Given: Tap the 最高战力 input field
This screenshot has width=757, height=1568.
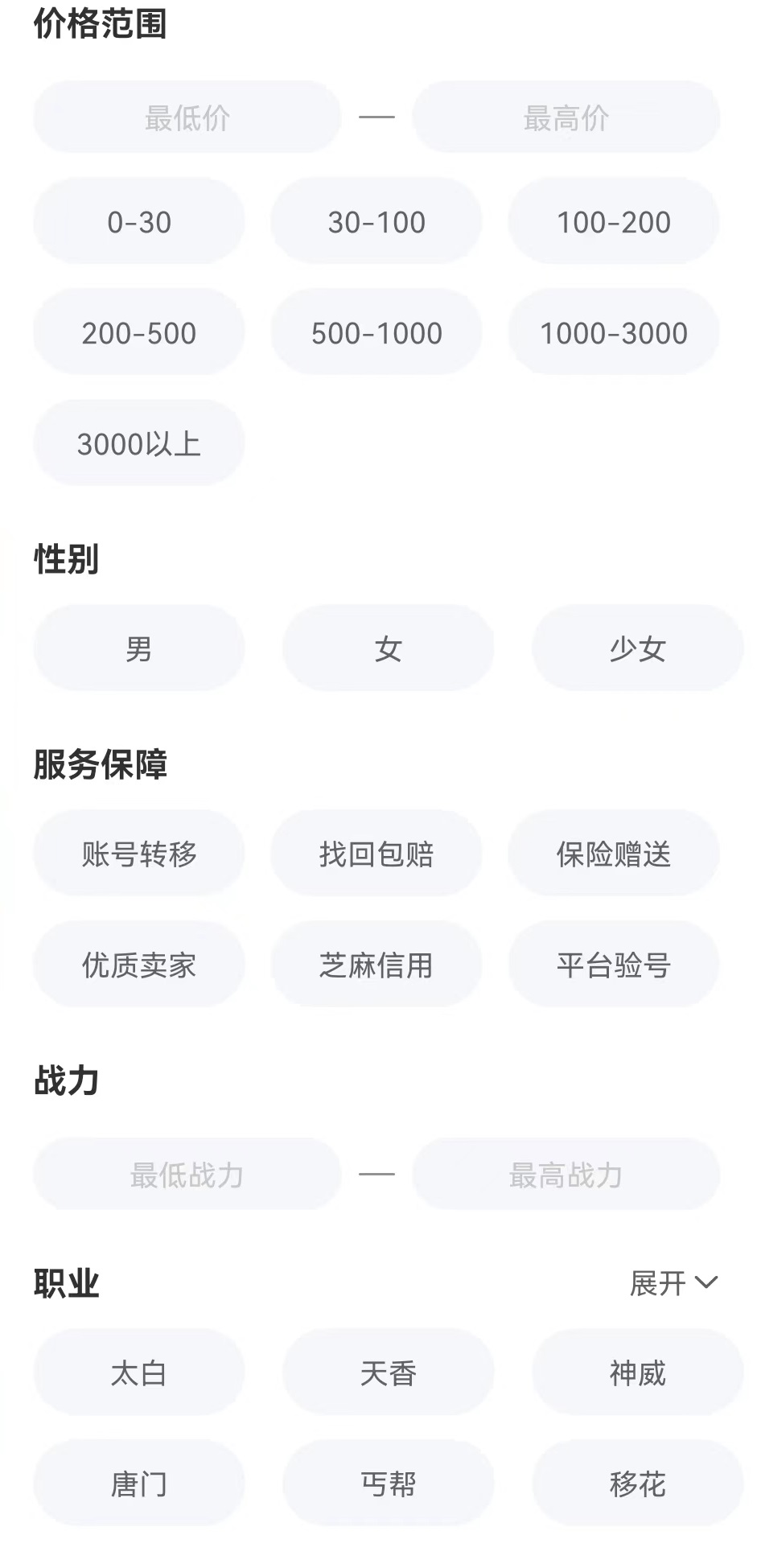Looking at the screenshot, I should point(566,1175).
